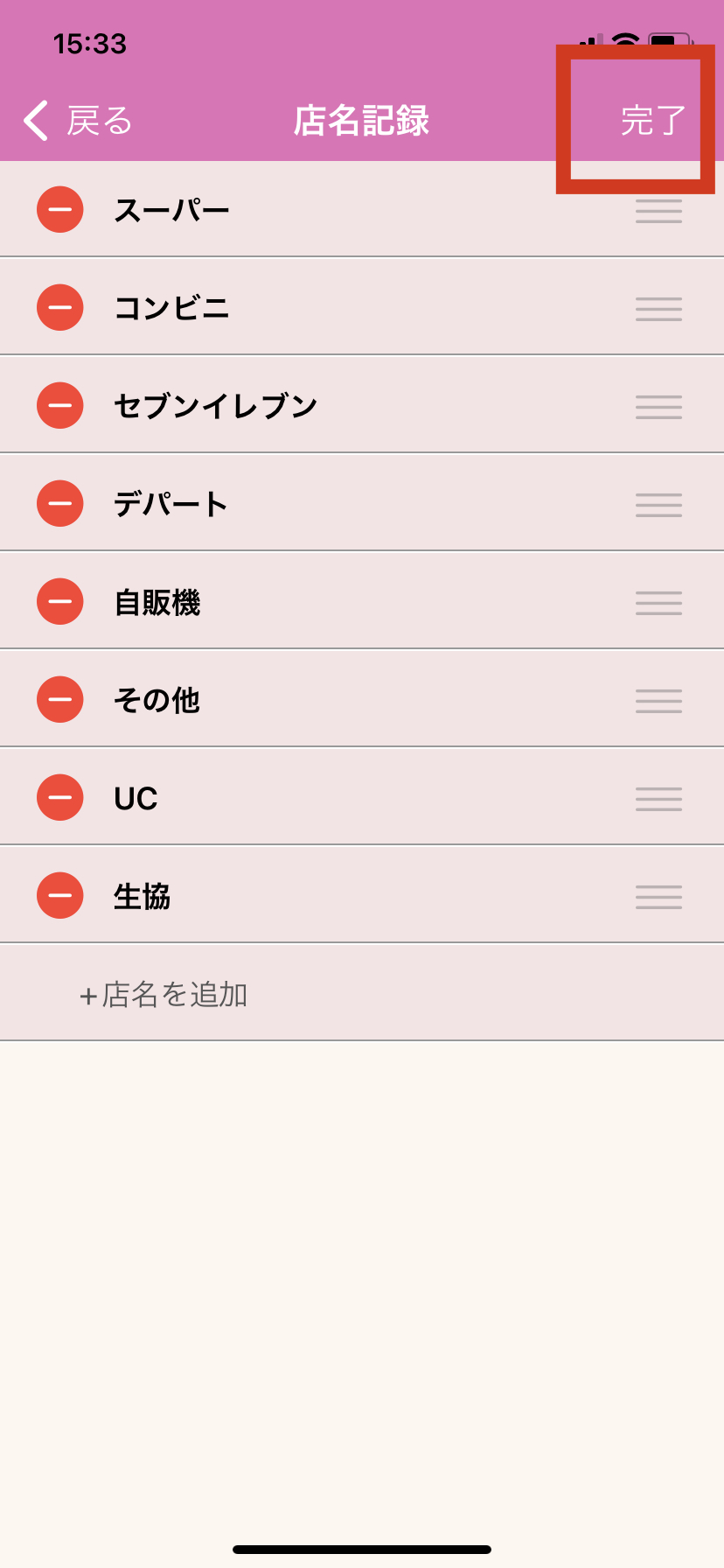Go back with the 戻る button
Image resolution: width=724 pixels, height=1568 pixels.
click(x=79, y=121)
